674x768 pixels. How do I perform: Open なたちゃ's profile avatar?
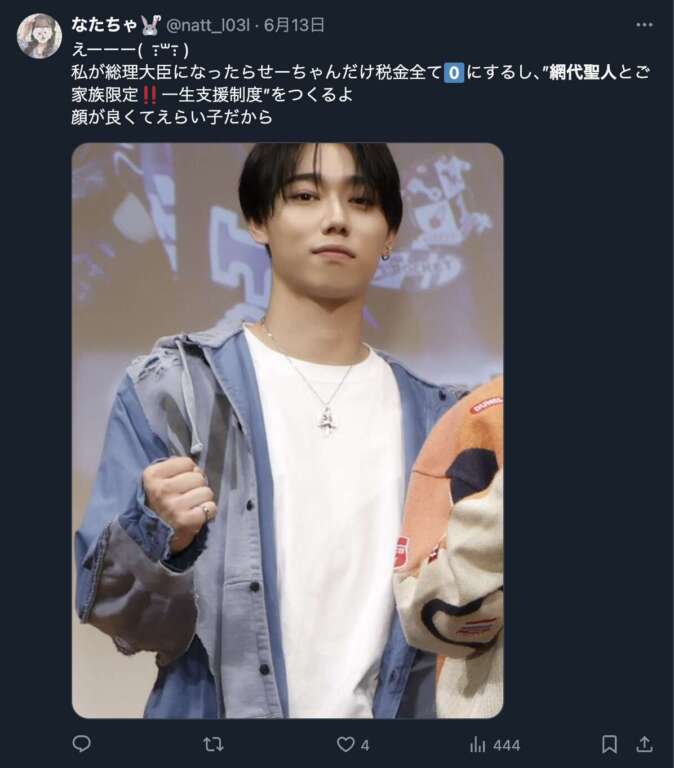click(x=39, y=36)
